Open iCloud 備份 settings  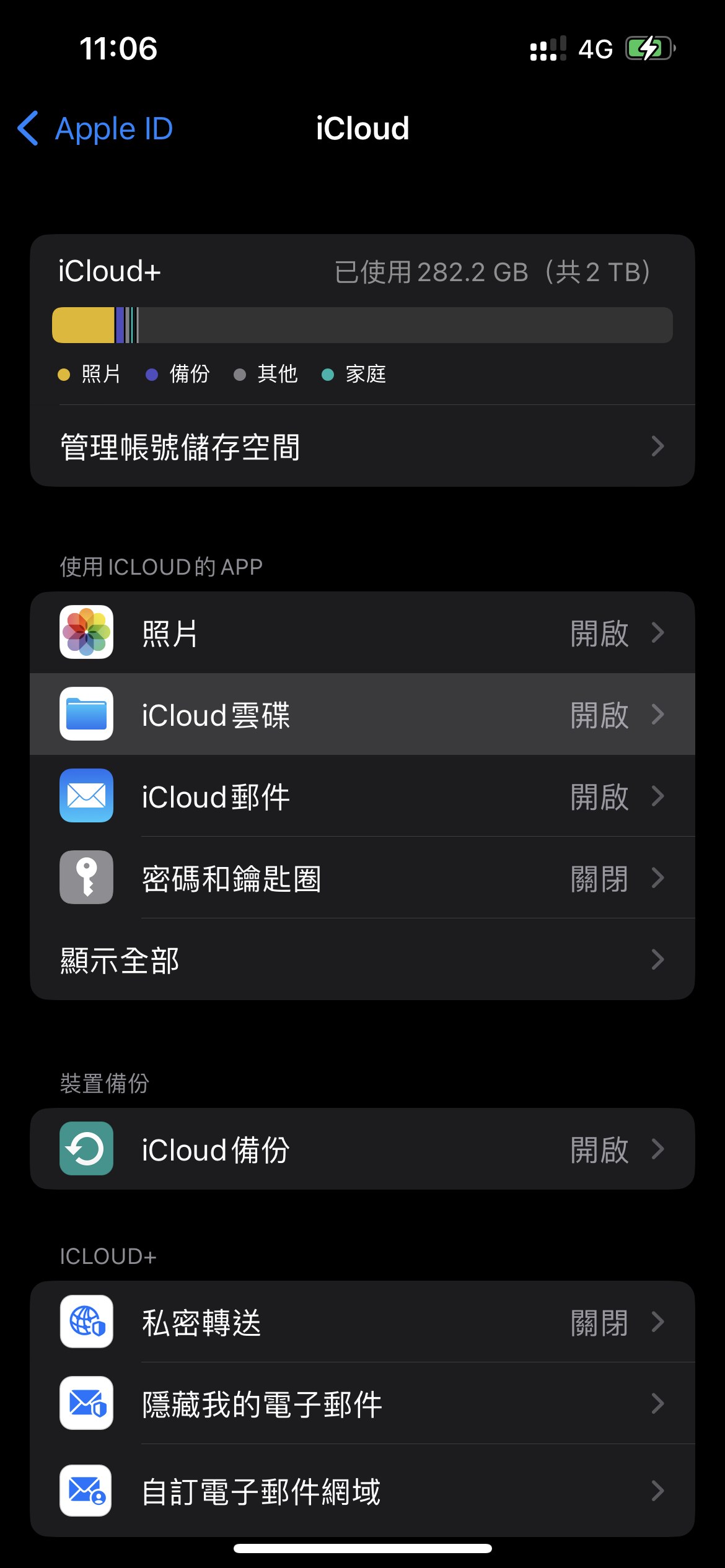click(362, 1149)
